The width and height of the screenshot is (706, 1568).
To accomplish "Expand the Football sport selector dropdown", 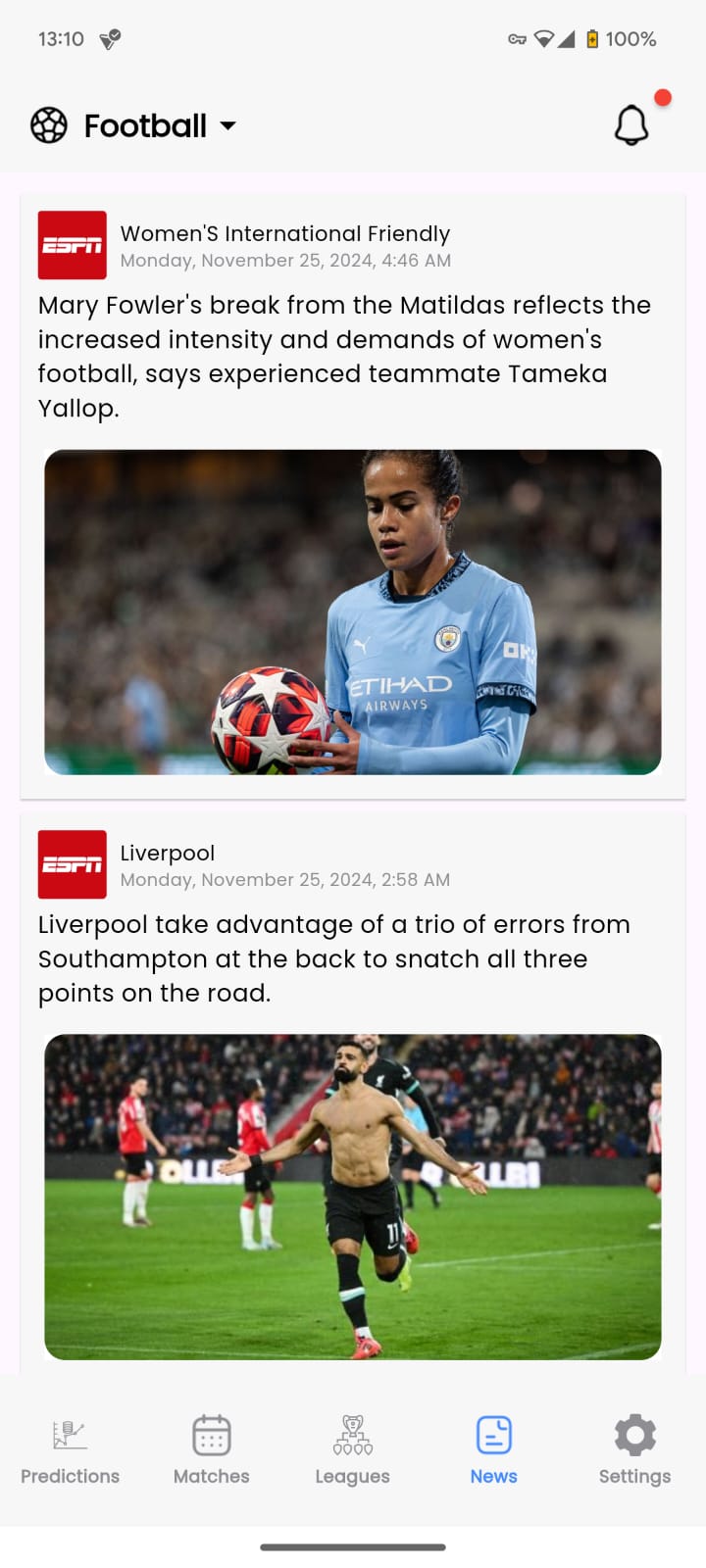I will point(145,124).
